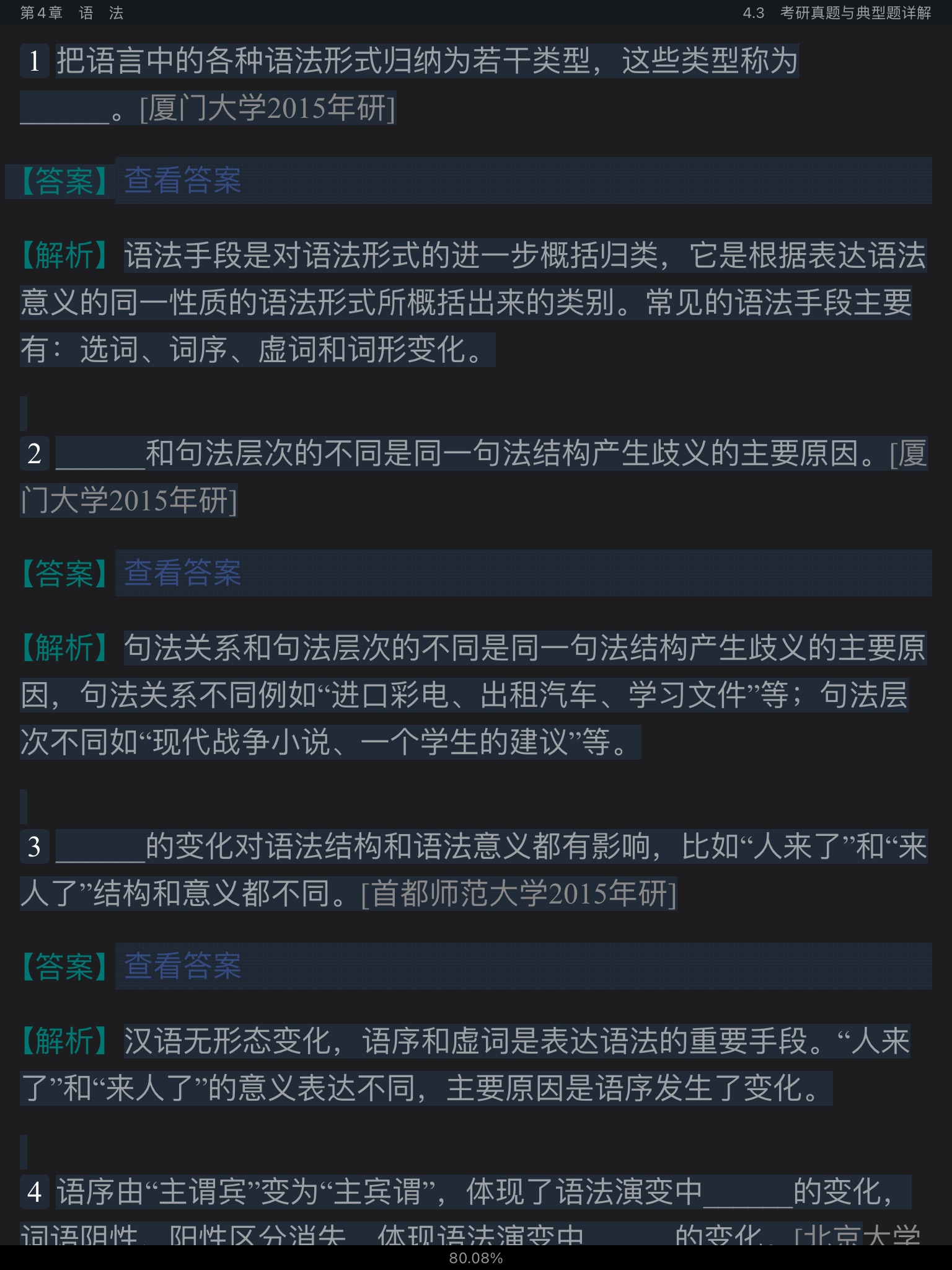Show the hidden answer to question 2
Screen dimensions: 952x1270
(182, 573)
